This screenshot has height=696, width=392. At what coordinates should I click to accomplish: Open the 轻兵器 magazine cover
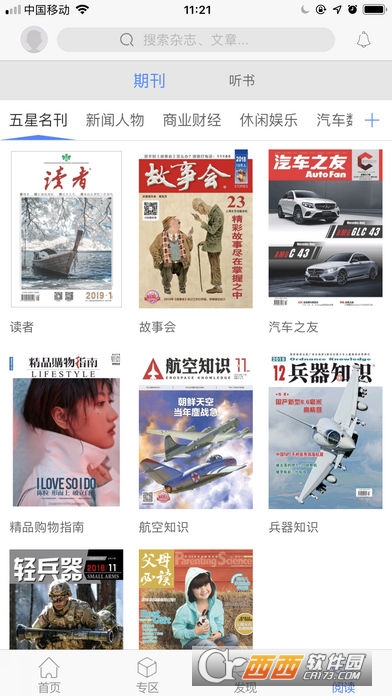(x=66, y=599)
